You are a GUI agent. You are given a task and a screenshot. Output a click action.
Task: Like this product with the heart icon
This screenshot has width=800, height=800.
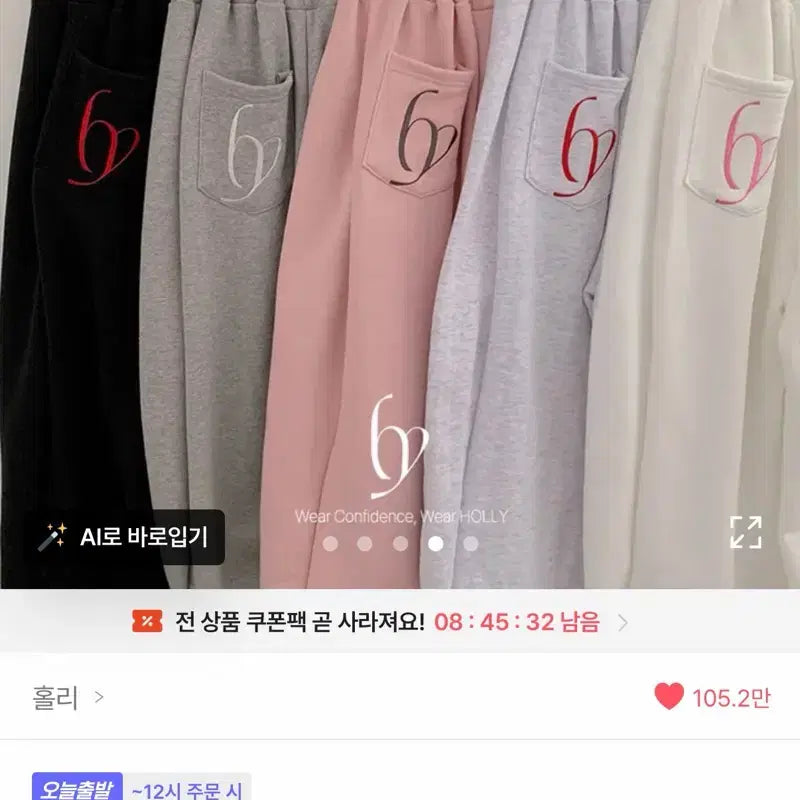pos(669,697)
